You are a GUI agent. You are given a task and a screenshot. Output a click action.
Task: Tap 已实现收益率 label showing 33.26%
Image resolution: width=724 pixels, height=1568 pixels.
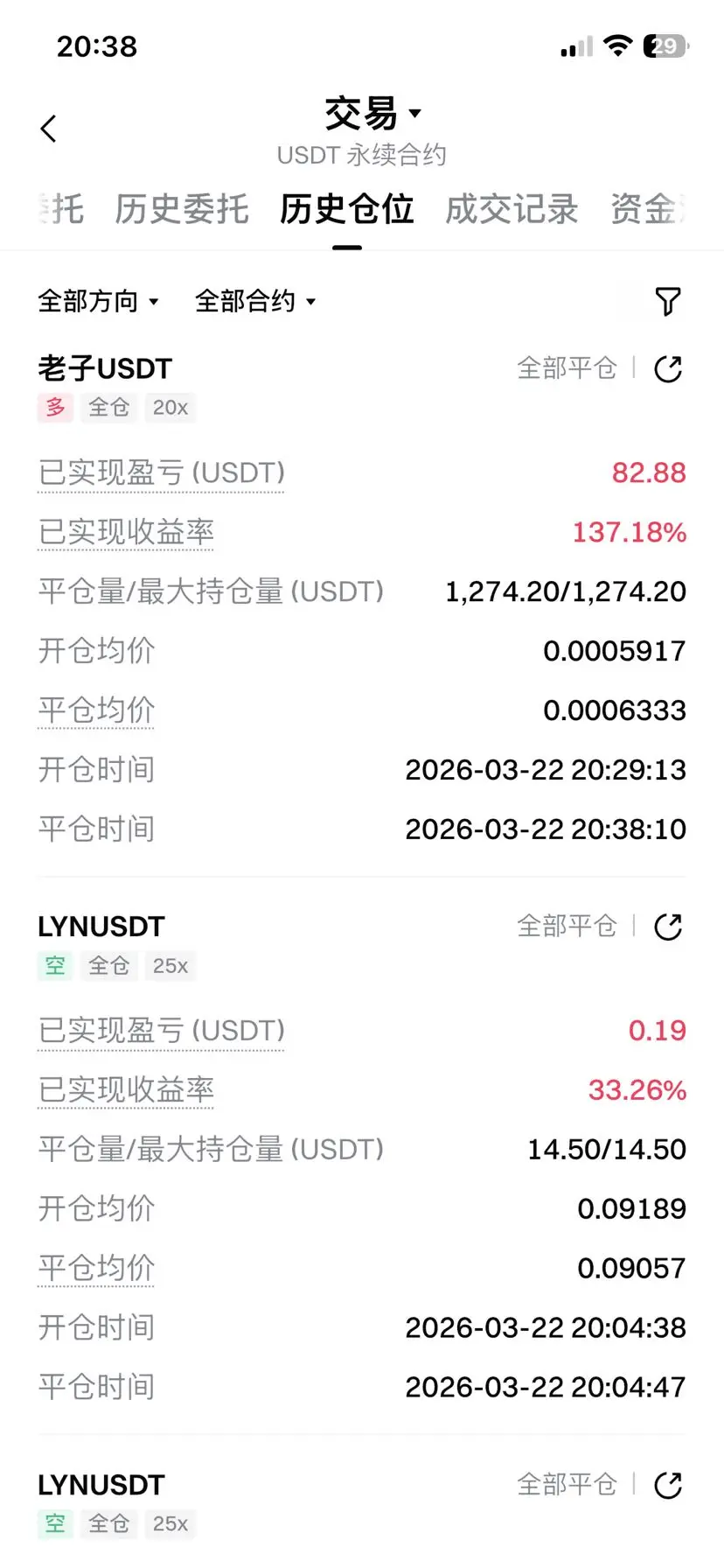[126, 1090]
